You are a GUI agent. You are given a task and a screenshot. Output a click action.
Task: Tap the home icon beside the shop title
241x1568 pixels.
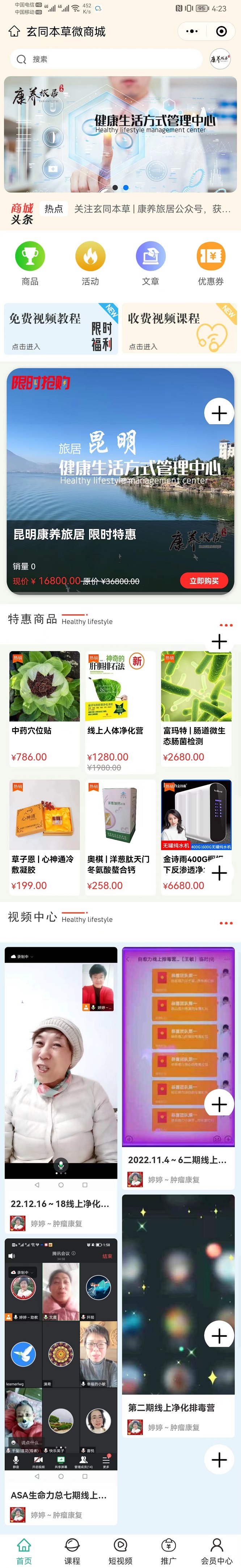point(14,31)
